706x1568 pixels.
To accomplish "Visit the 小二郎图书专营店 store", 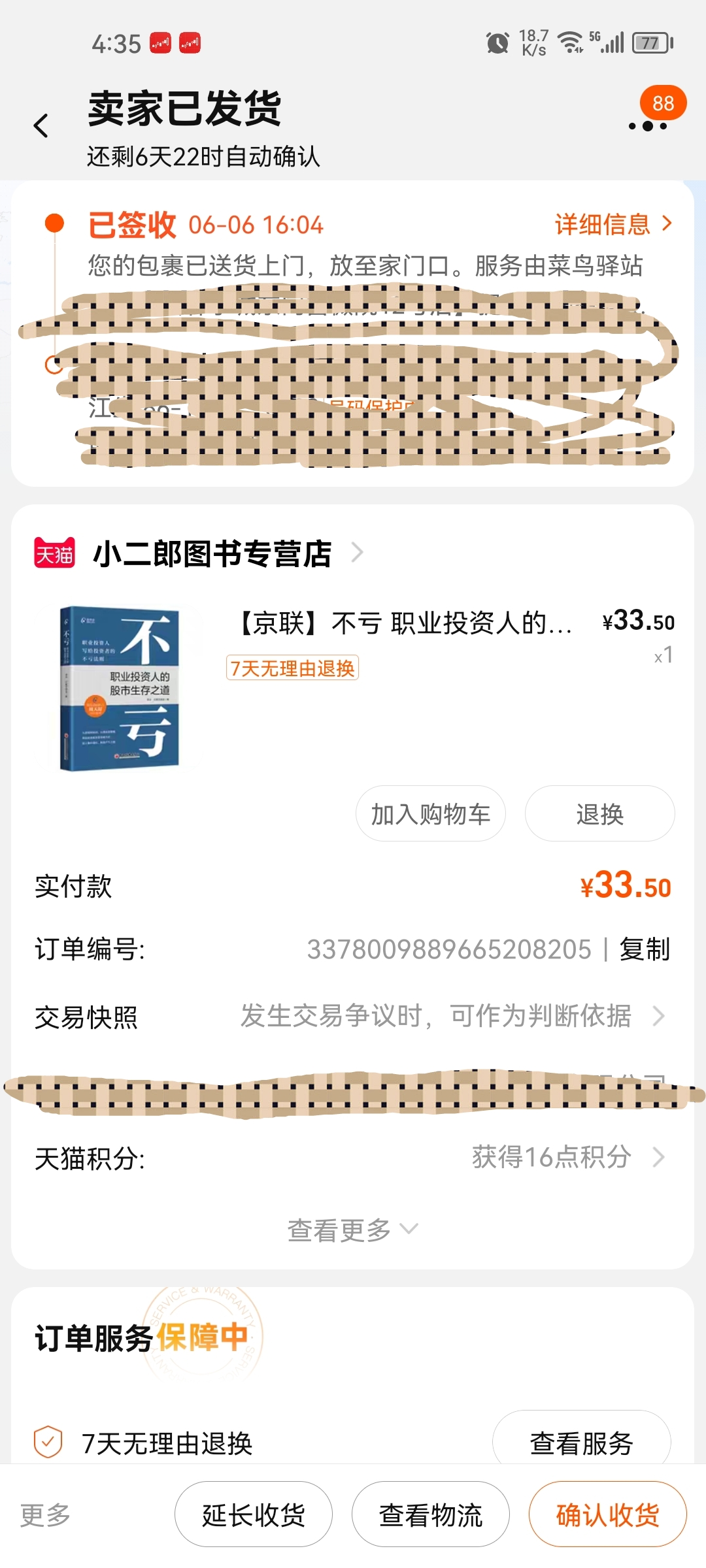I will point(212,554).
